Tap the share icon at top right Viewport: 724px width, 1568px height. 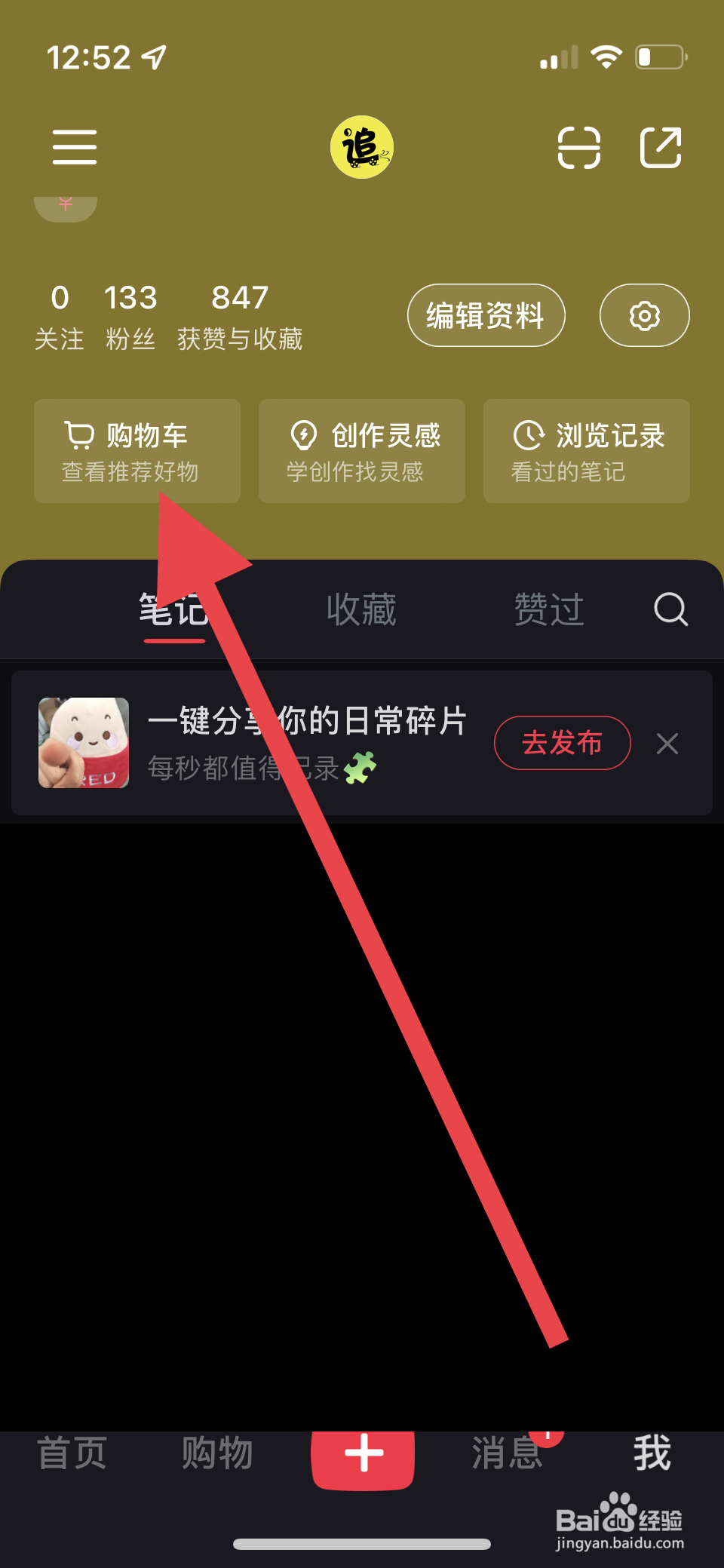click(661, 148)
